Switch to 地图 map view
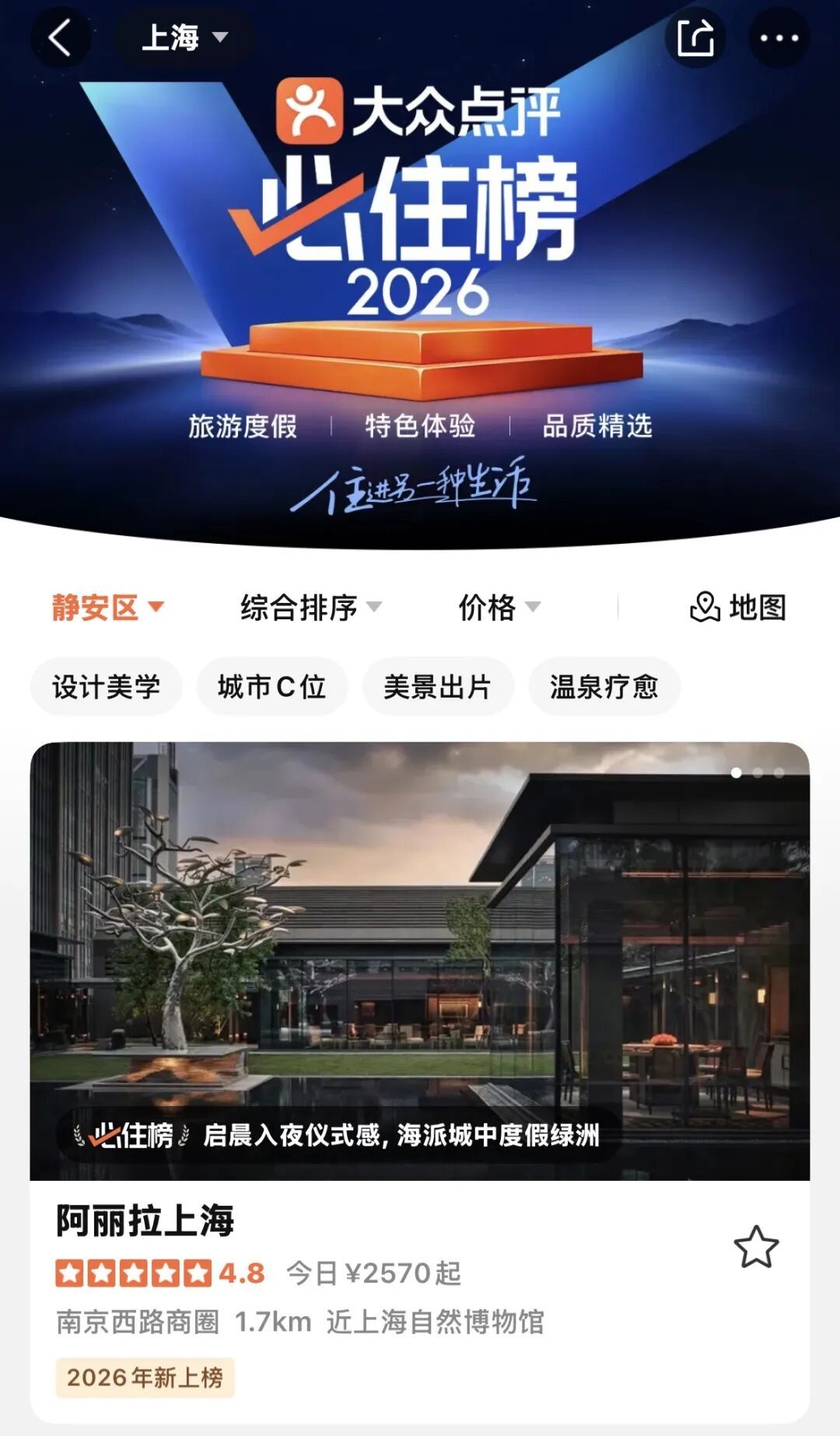Viewport: 840px width, 1436px height. (x=738, y=607)
